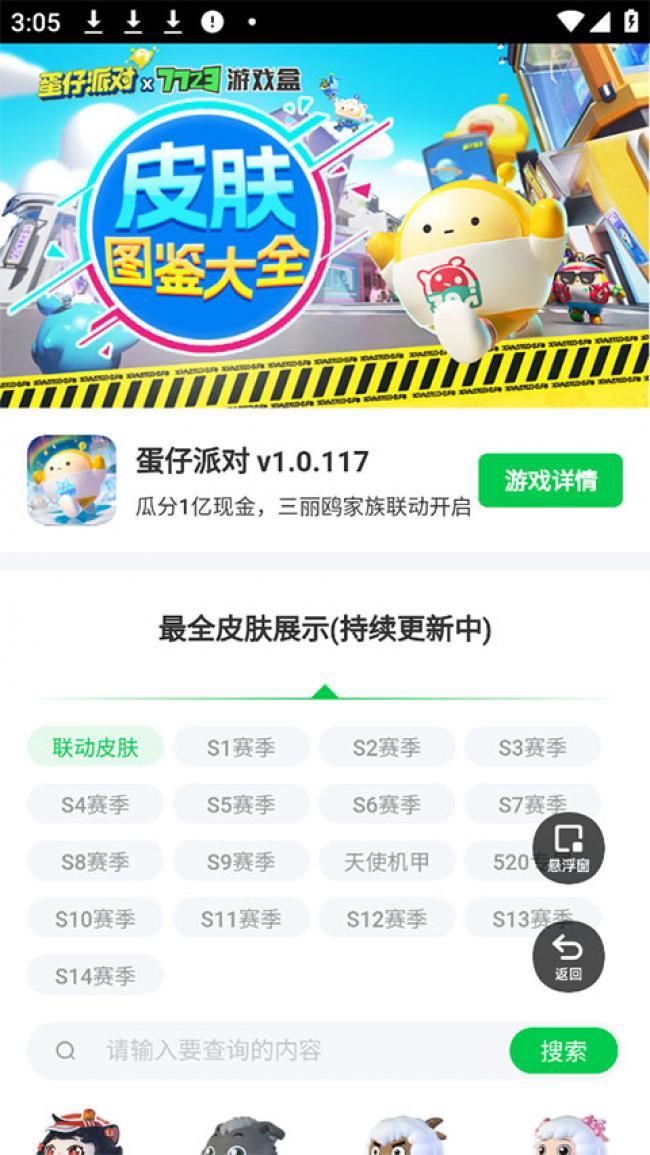Select S5赛季 season chip
650x1155 pixels.
[x=241, y=804]
